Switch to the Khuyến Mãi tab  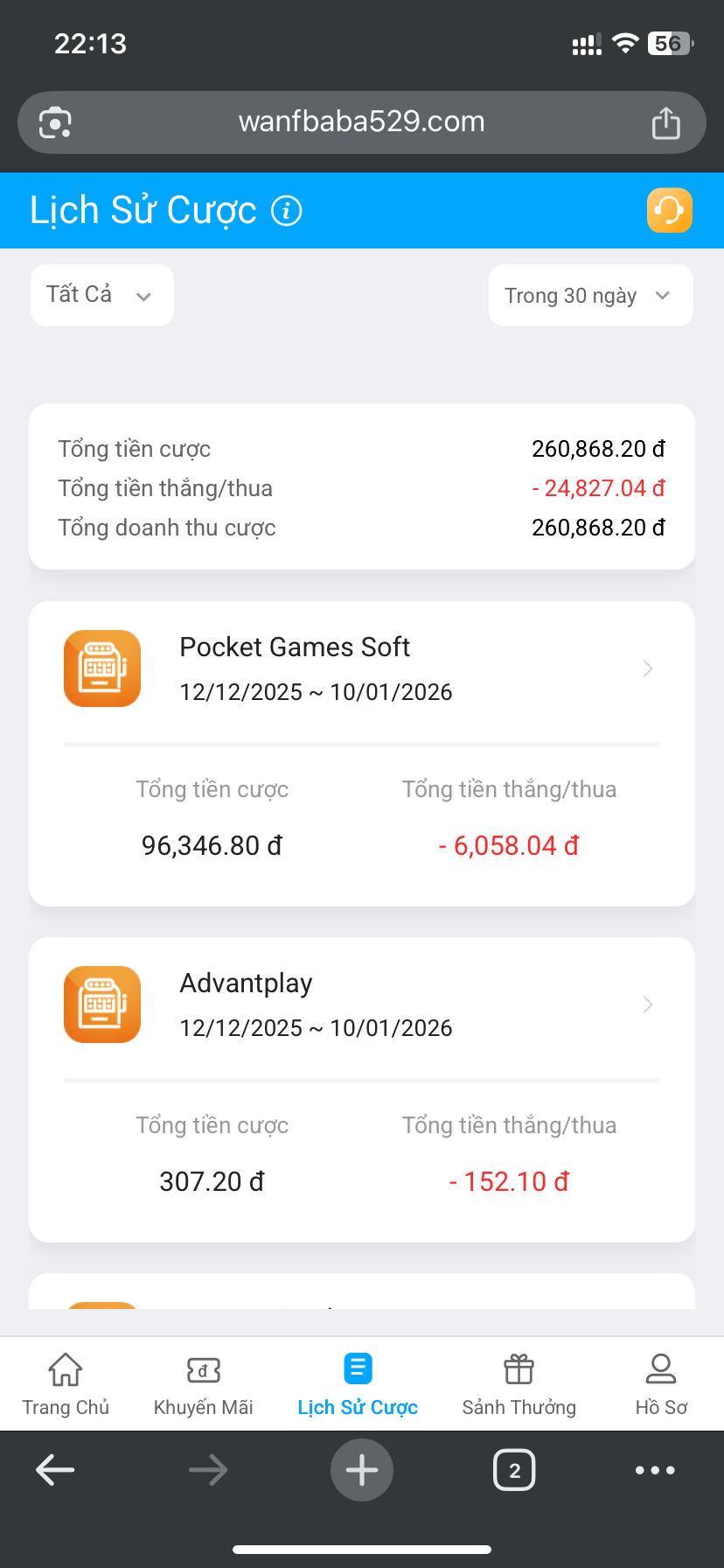pyautogui.click(x=203, y=1382)
